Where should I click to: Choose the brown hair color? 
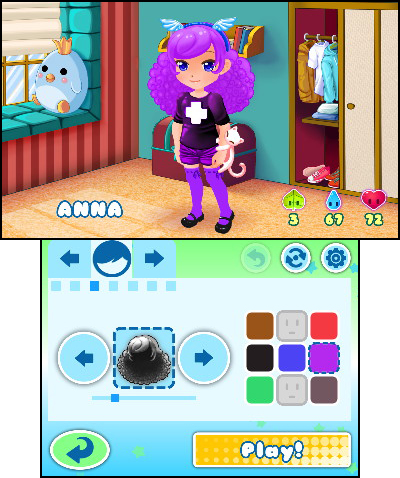coord(260,326)
